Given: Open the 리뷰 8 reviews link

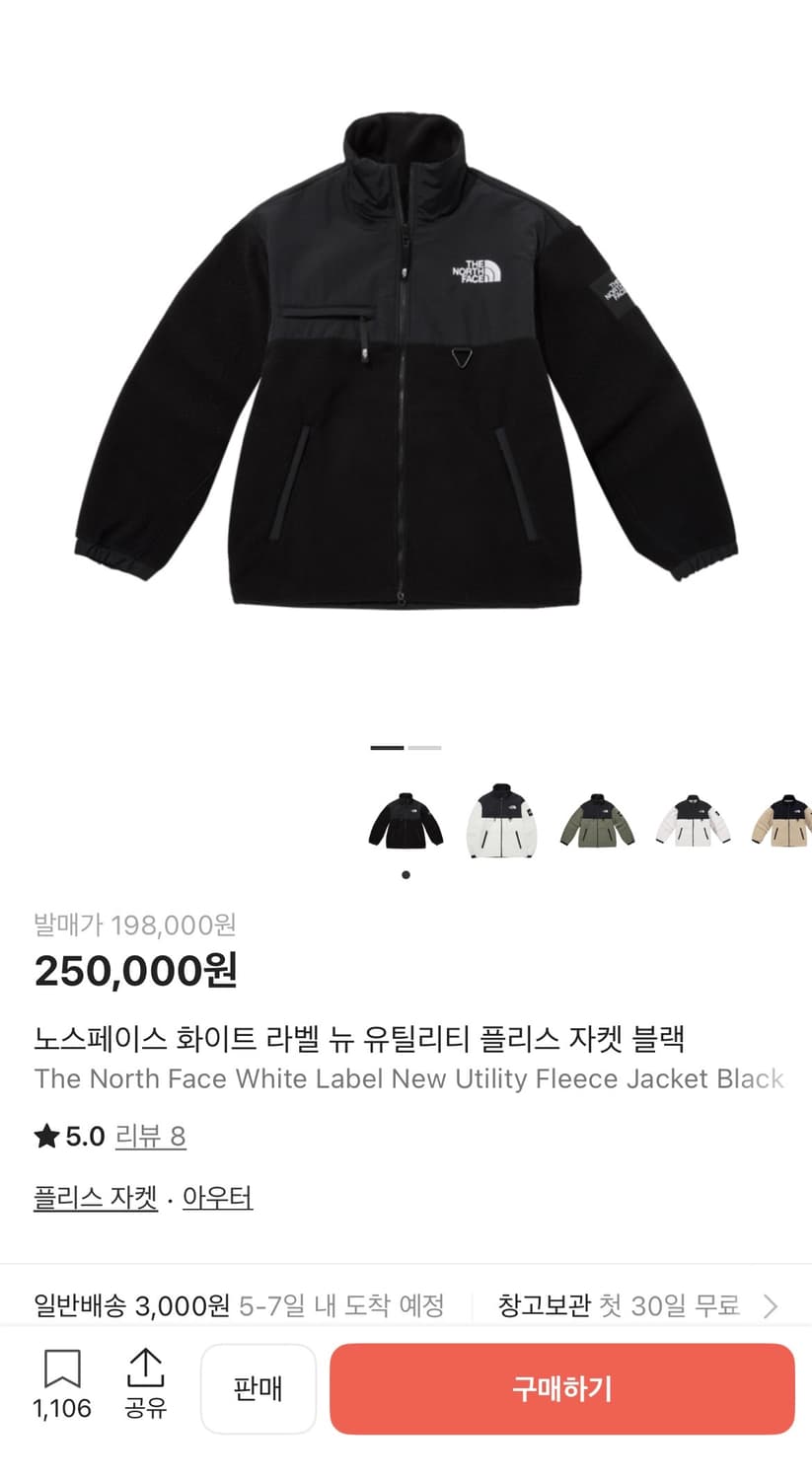Looking at the screenshot, I should (x=150, y=1136).
